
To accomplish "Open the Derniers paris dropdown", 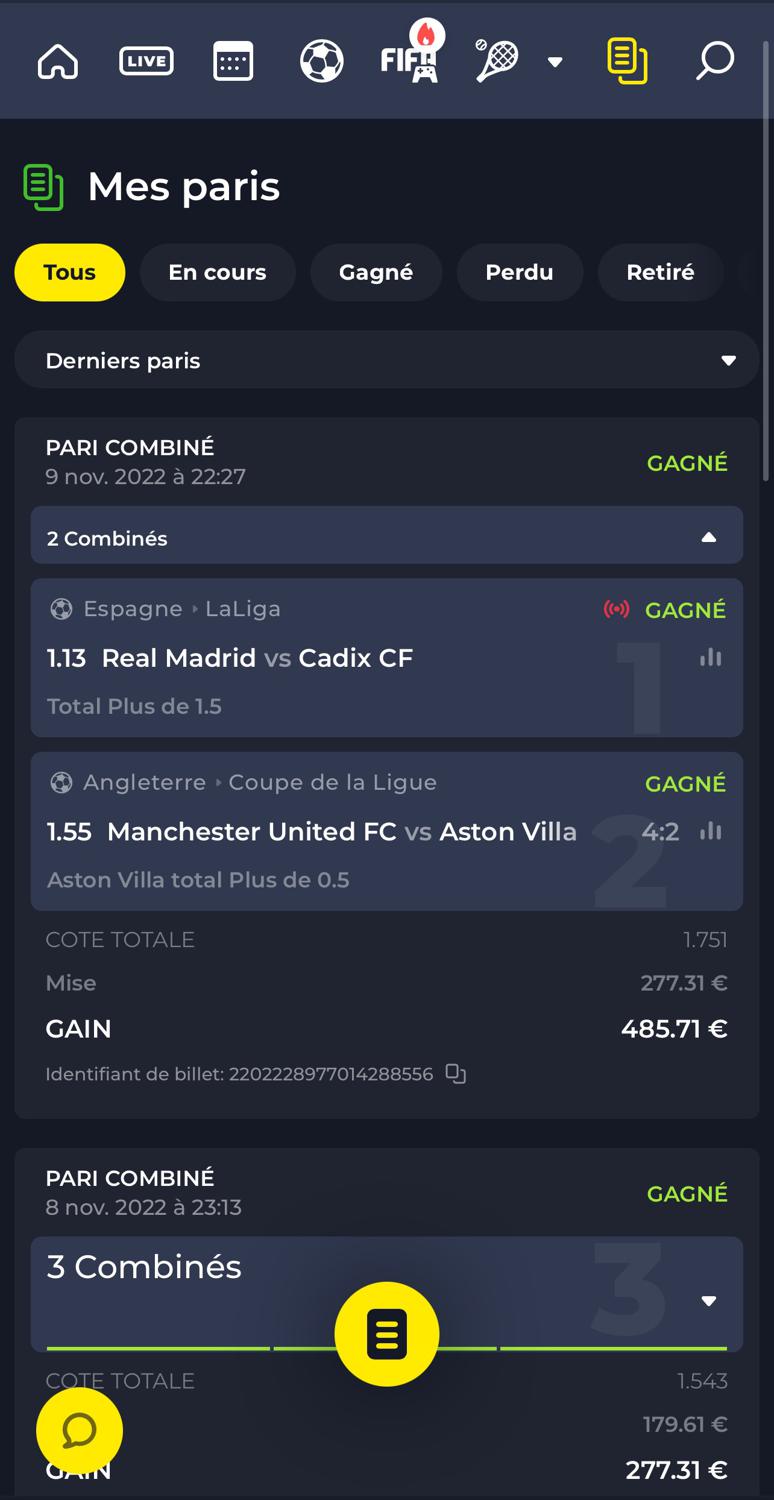I will click(x=386, y=360).
